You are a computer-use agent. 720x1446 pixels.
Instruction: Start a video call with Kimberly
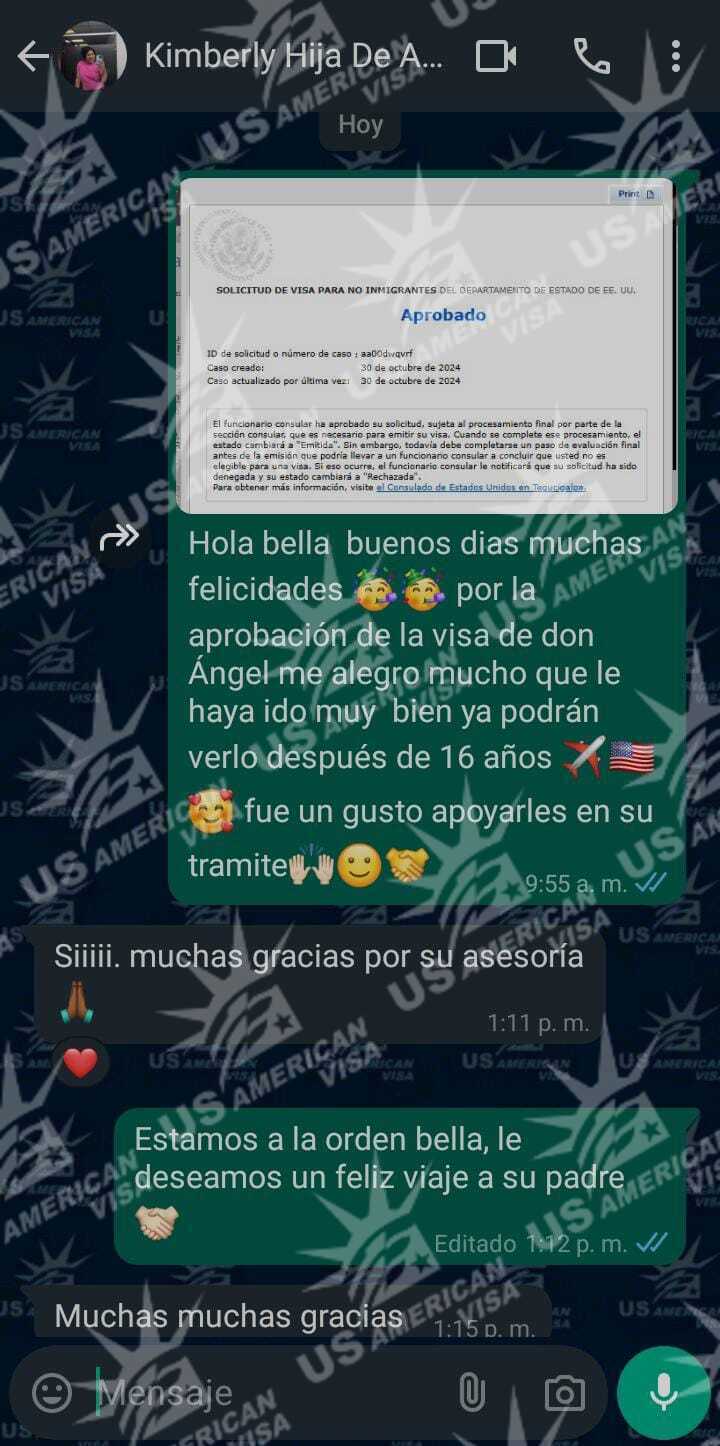click(x=496, y=57)
